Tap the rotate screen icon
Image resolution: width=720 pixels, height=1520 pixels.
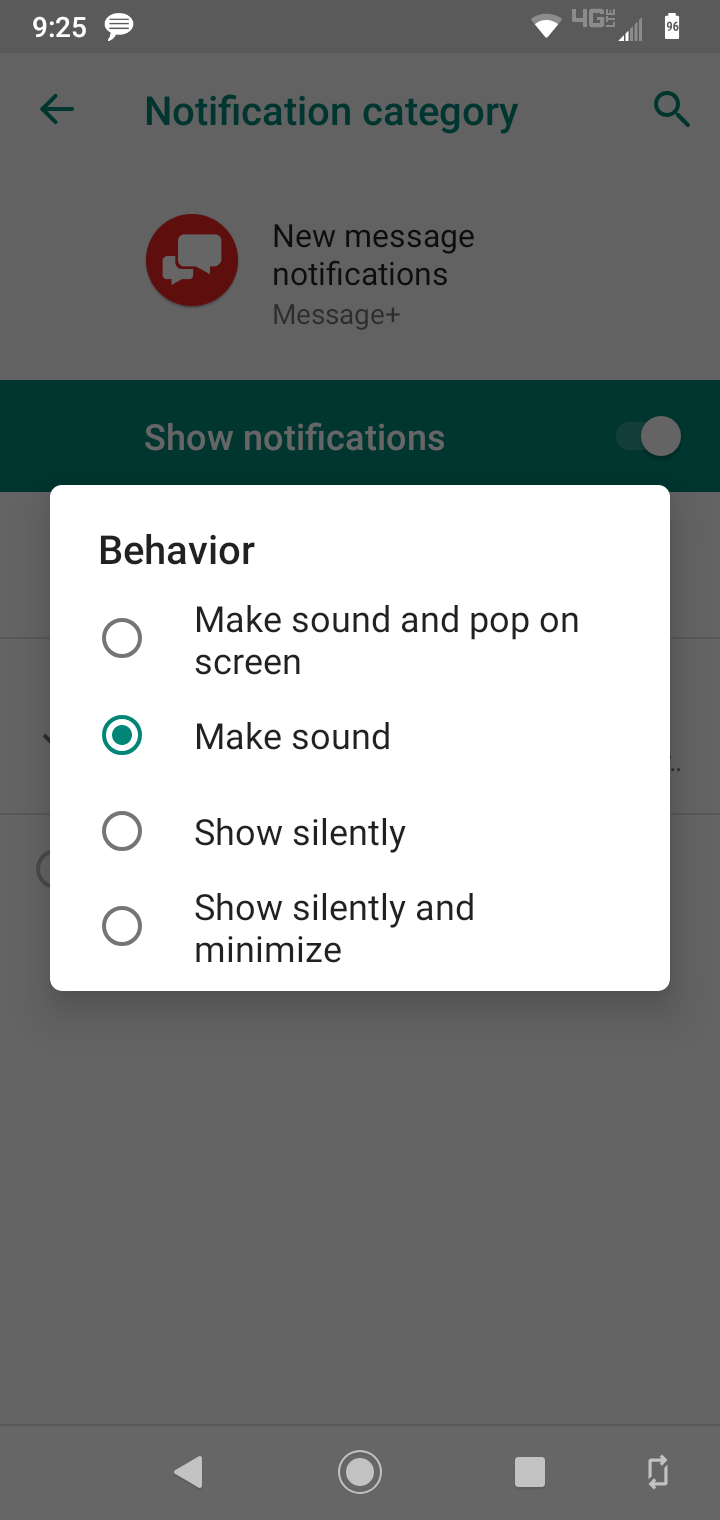tap(657, 1472)
